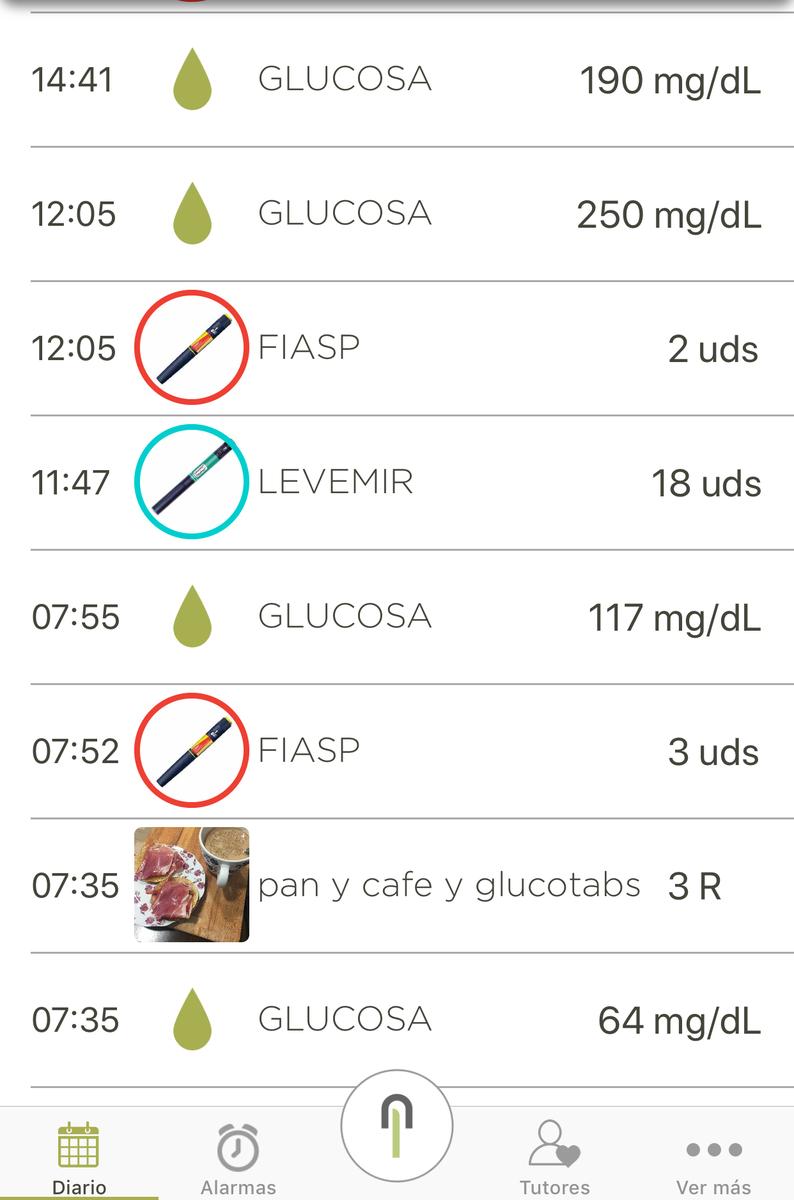Viewport: 794px width, 1200px height.
Task: Open the 14:41 glucose entry of 190 mg/dL
Action: [x=397, y=80]
